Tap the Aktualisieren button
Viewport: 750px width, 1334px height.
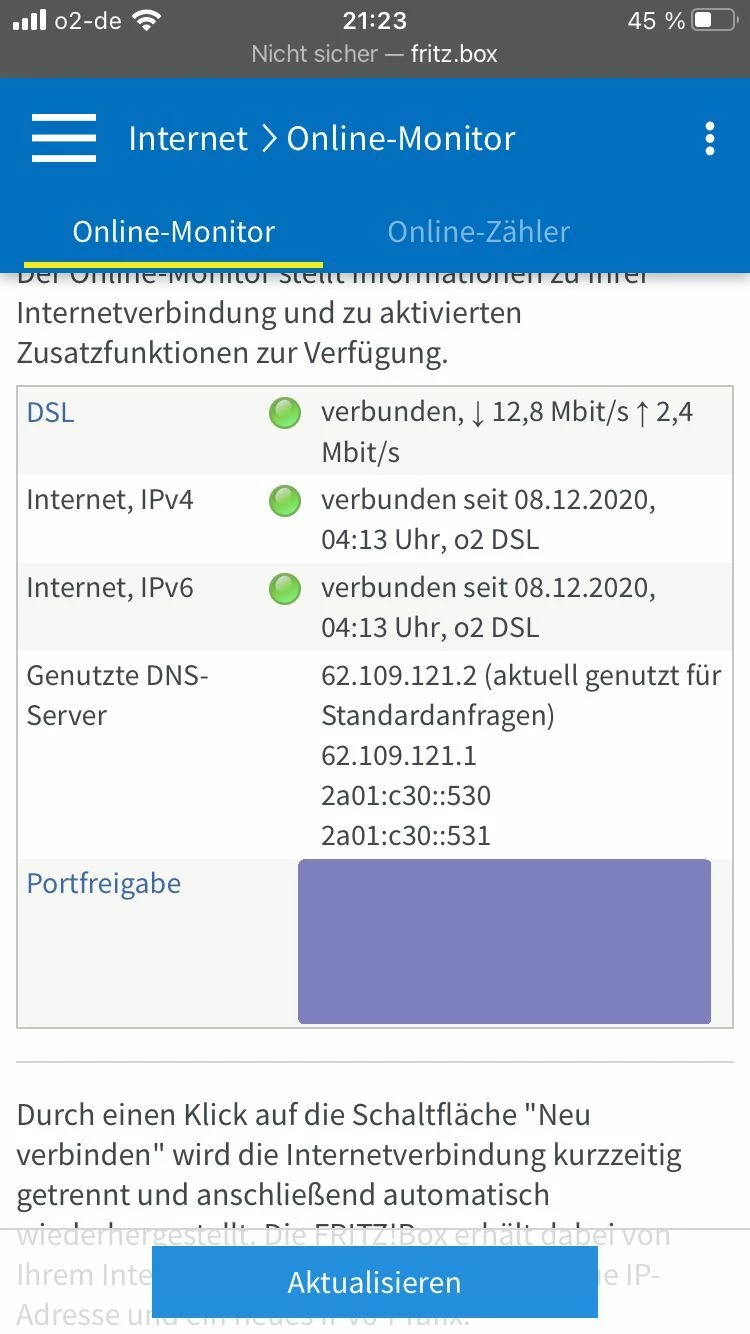point(374,1282)
